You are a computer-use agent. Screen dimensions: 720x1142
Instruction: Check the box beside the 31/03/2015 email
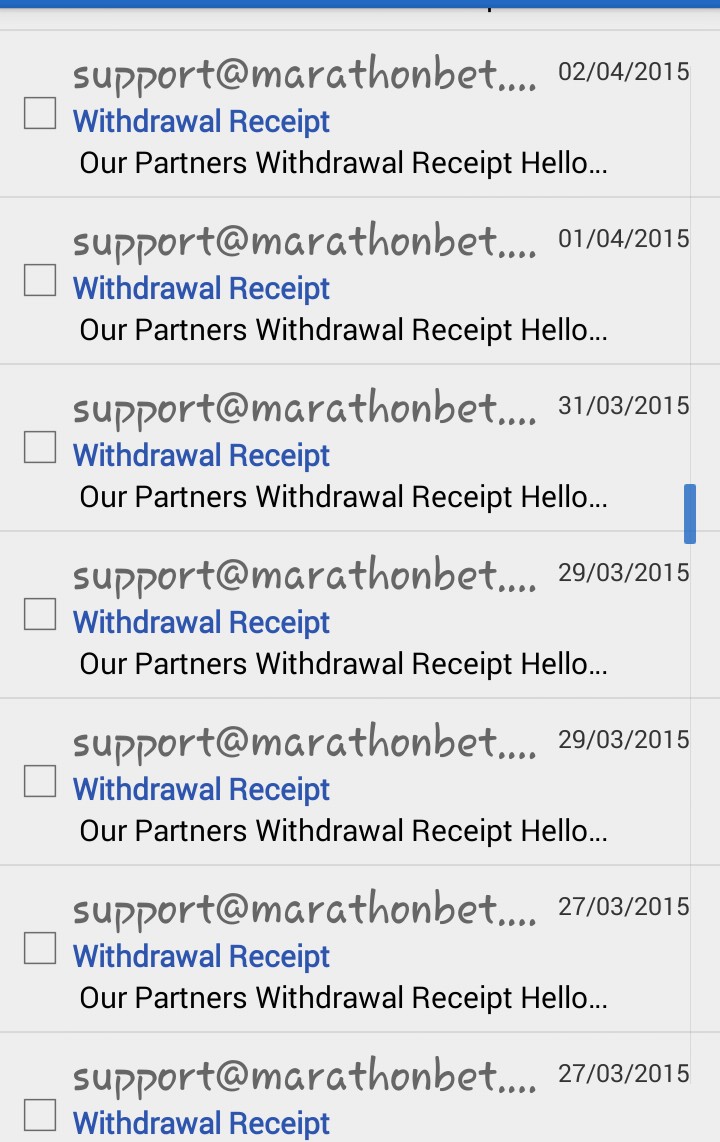[40, 447]
